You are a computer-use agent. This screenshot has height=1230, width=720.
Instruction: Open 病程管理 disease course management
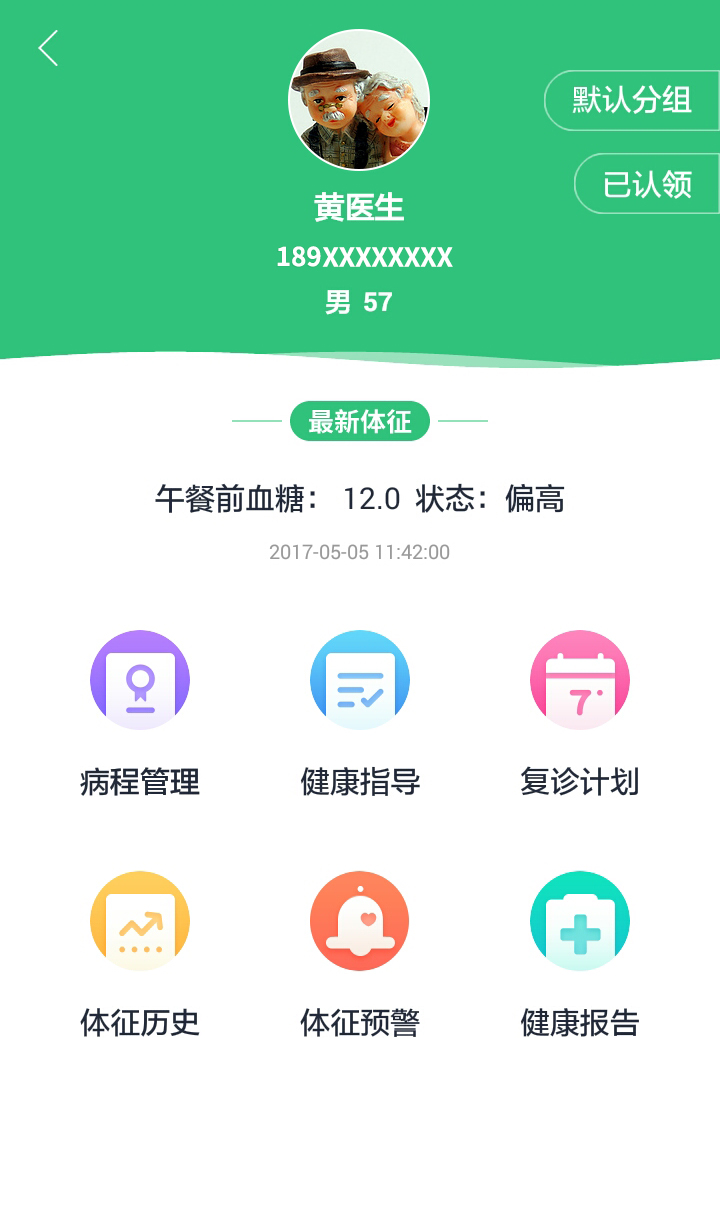pos(140,680)
